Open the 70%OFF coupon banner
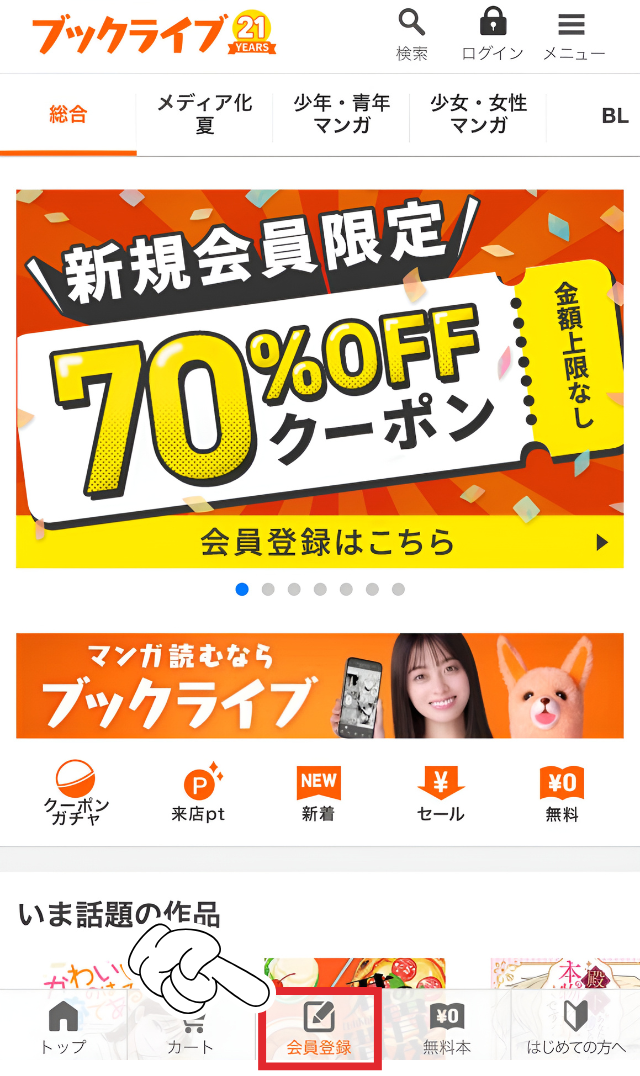Viewport: 640px width, 1076px height. pos(319,378)
